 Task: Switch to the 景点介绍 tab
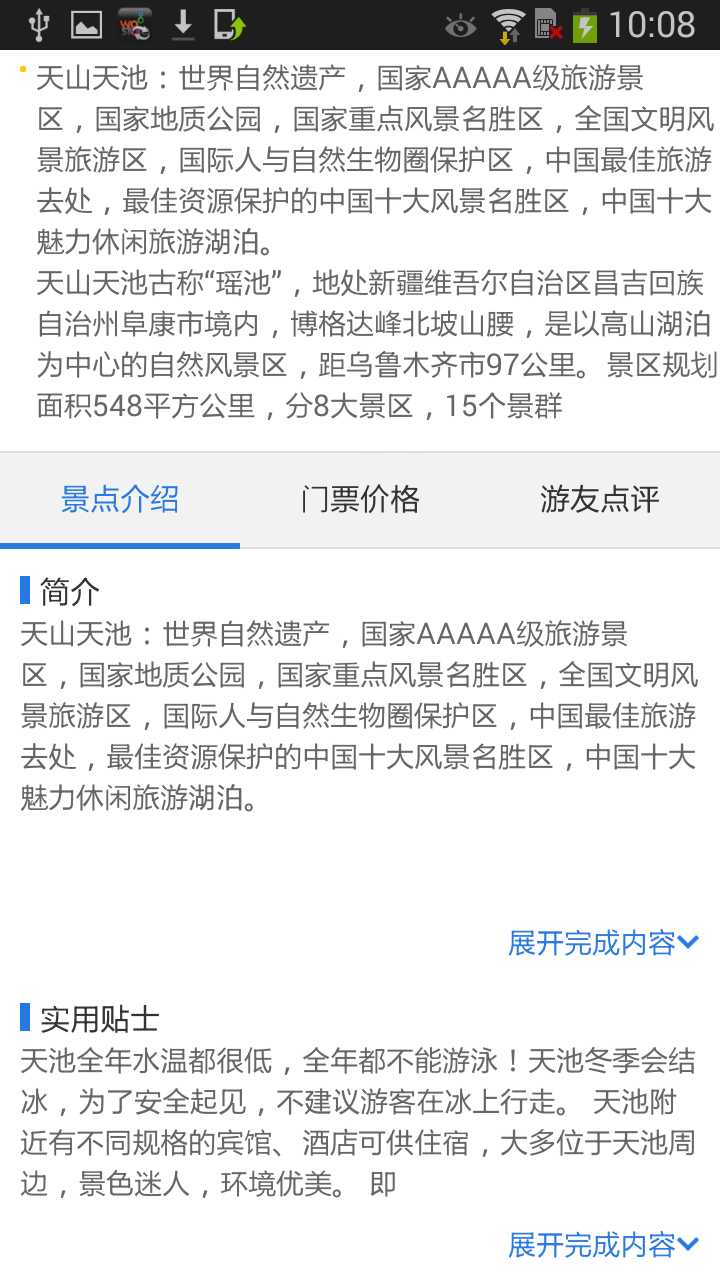pyautogui.click(x=120, y=499)
